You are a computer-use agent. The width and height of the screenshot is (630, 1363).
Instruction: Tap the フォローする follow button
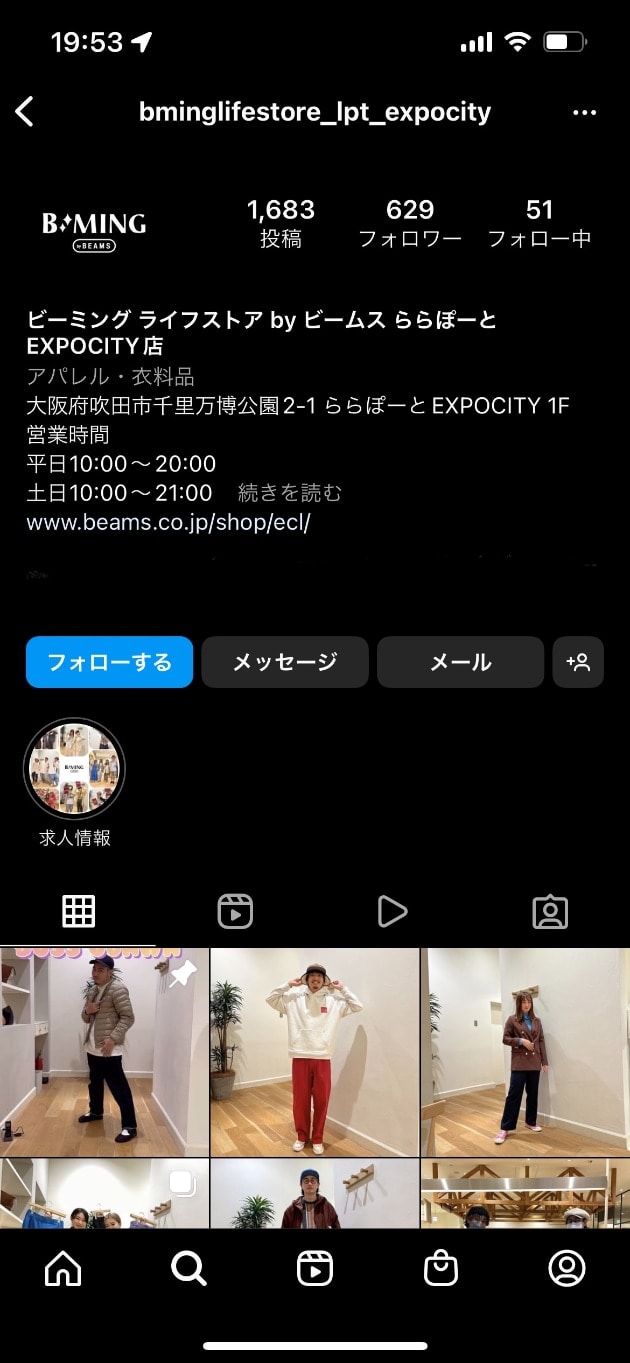pyautogui.click(x=109, y=662)
